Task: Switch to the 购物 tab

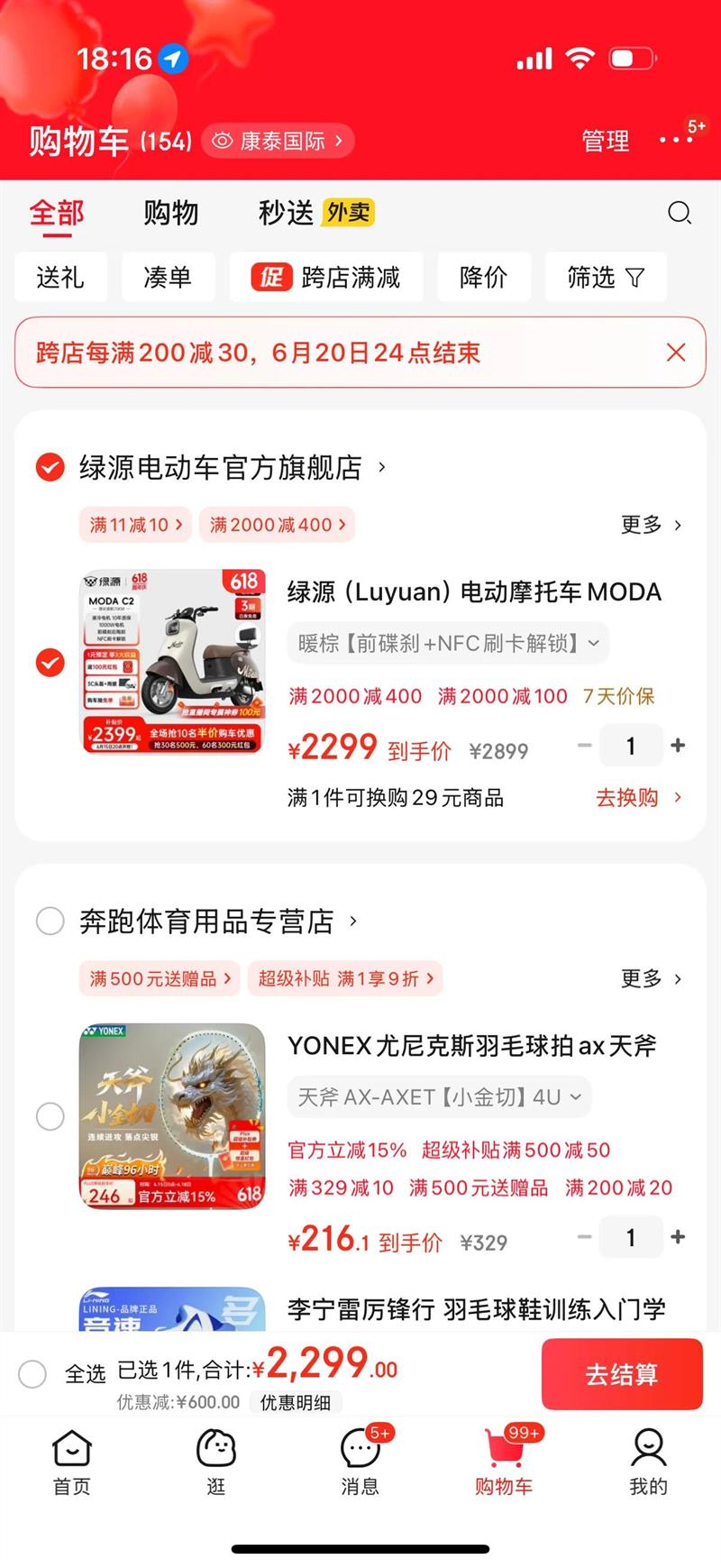Action: click(x=170, y=213)
